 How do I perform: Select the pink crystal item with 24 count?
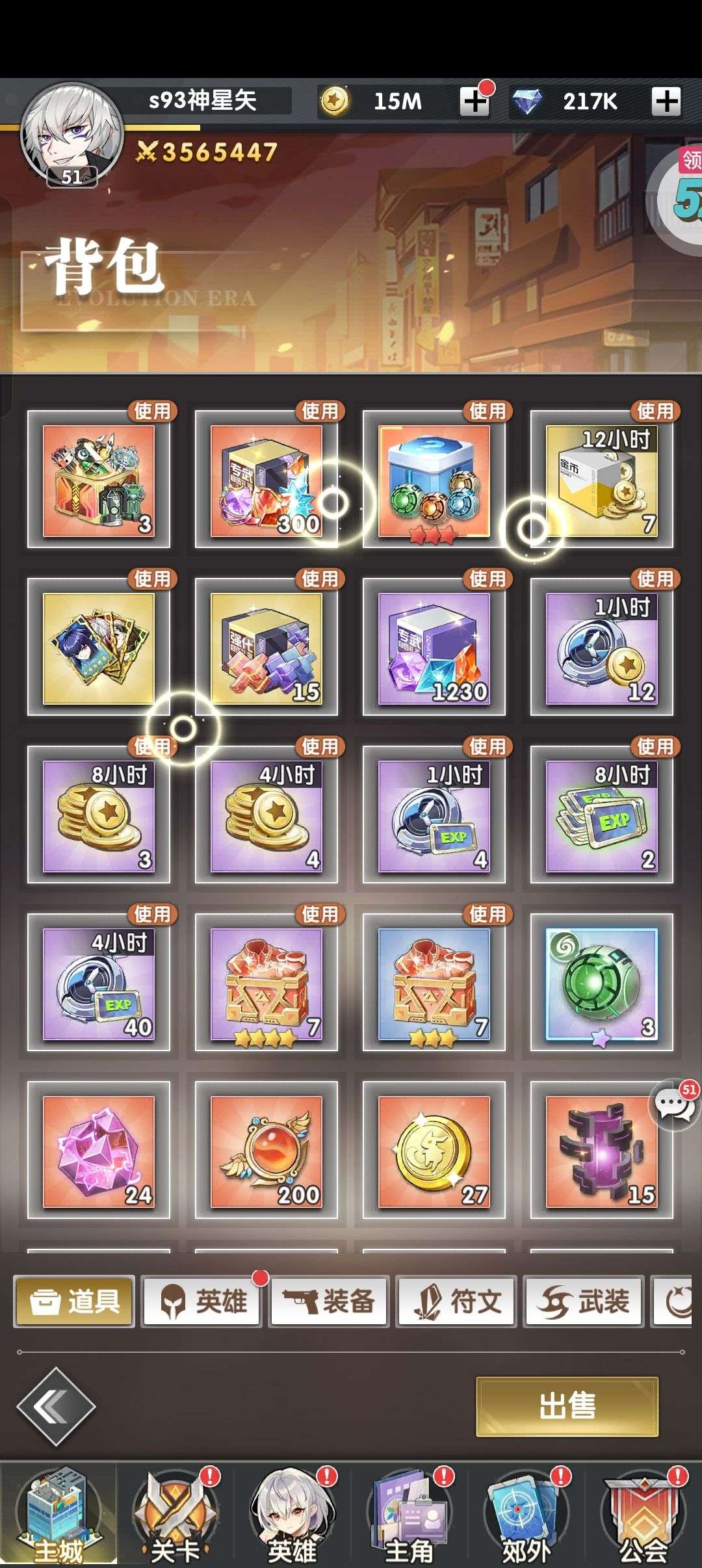coord(99,1152)
